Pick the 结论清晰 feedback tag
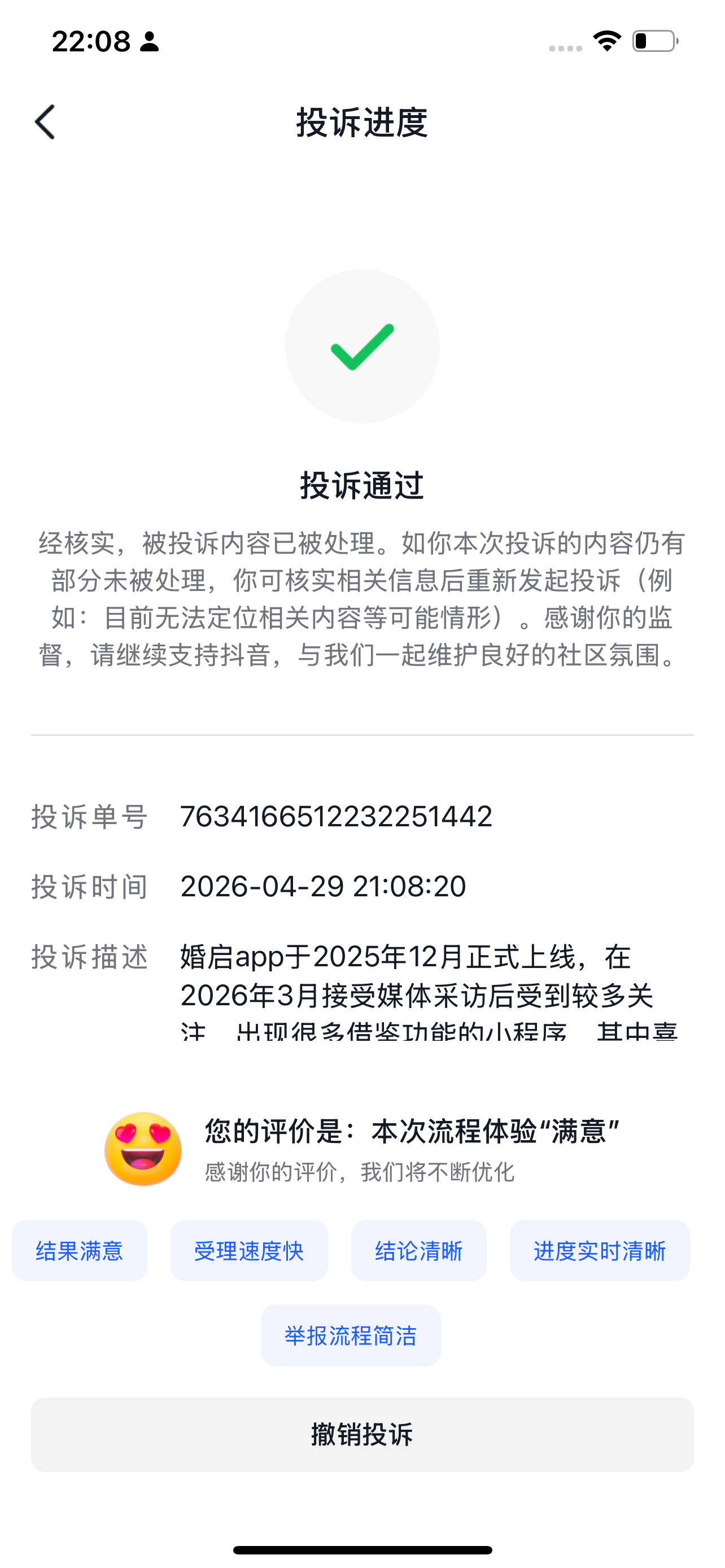 [x=419, y=1251]
